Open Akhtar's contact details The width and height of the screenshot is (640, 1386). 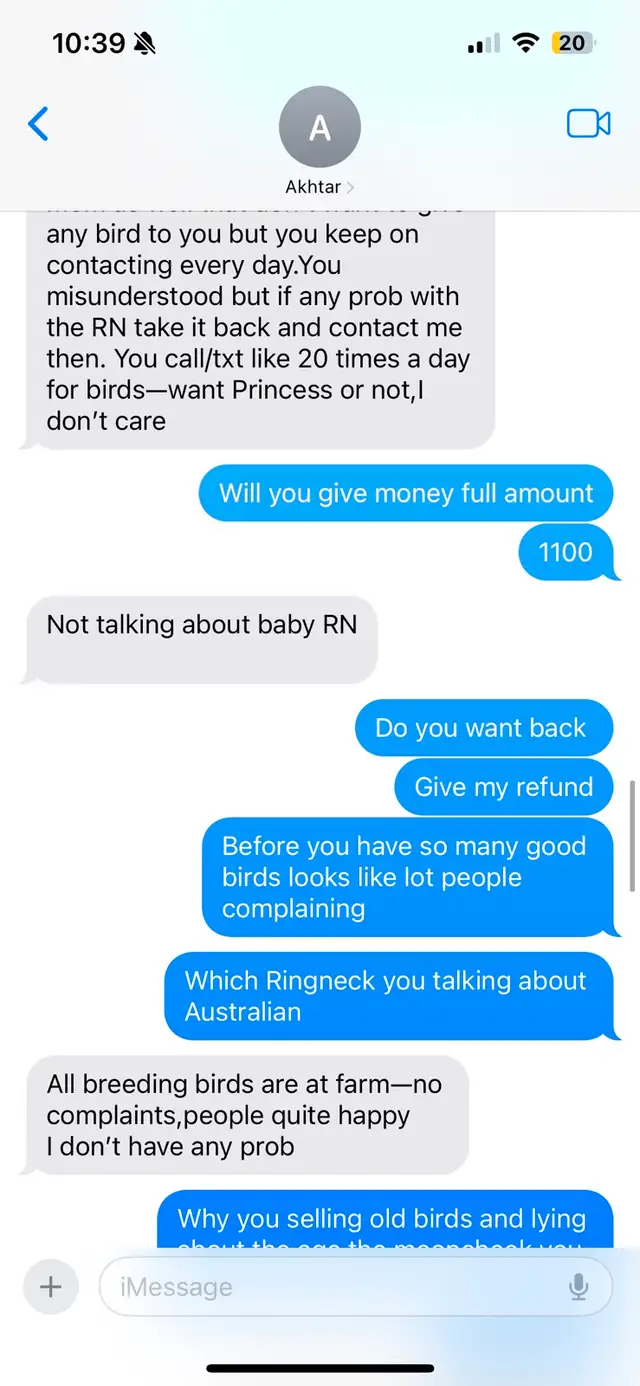click(319, 140)
